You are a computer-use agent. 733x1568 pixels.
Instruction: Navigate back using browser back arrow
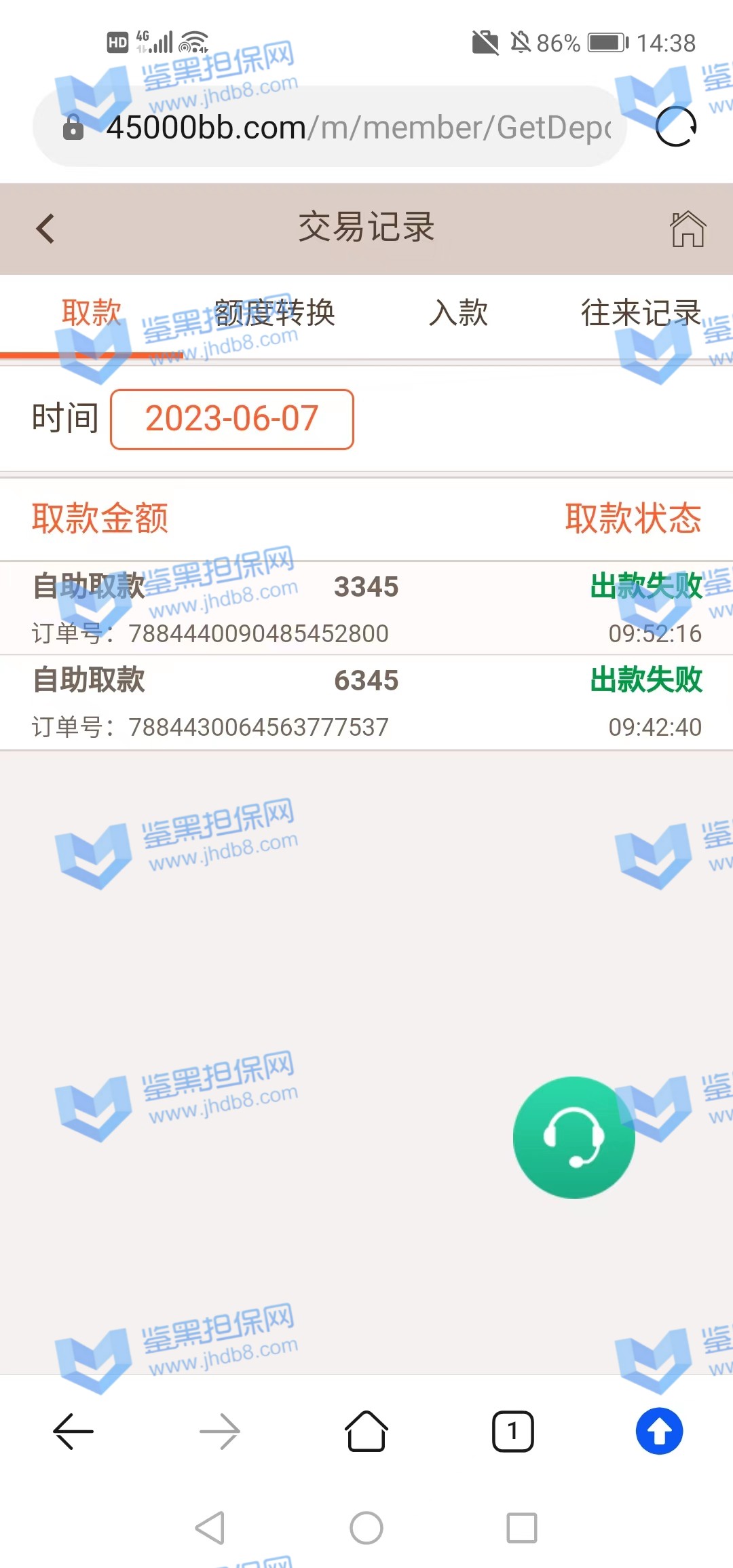[73, 1432]
